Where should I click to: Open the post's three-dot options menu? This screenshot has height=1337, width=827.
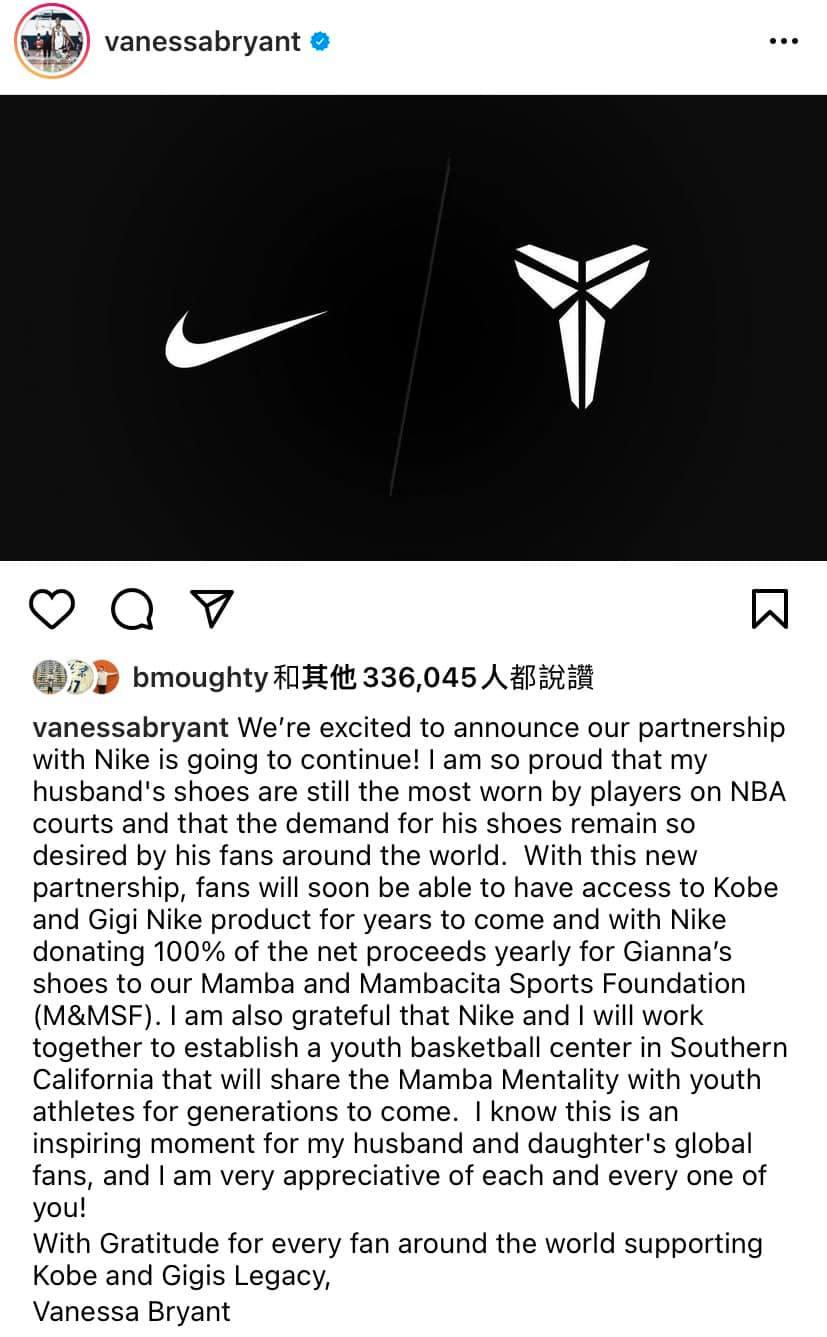[783, 42]
